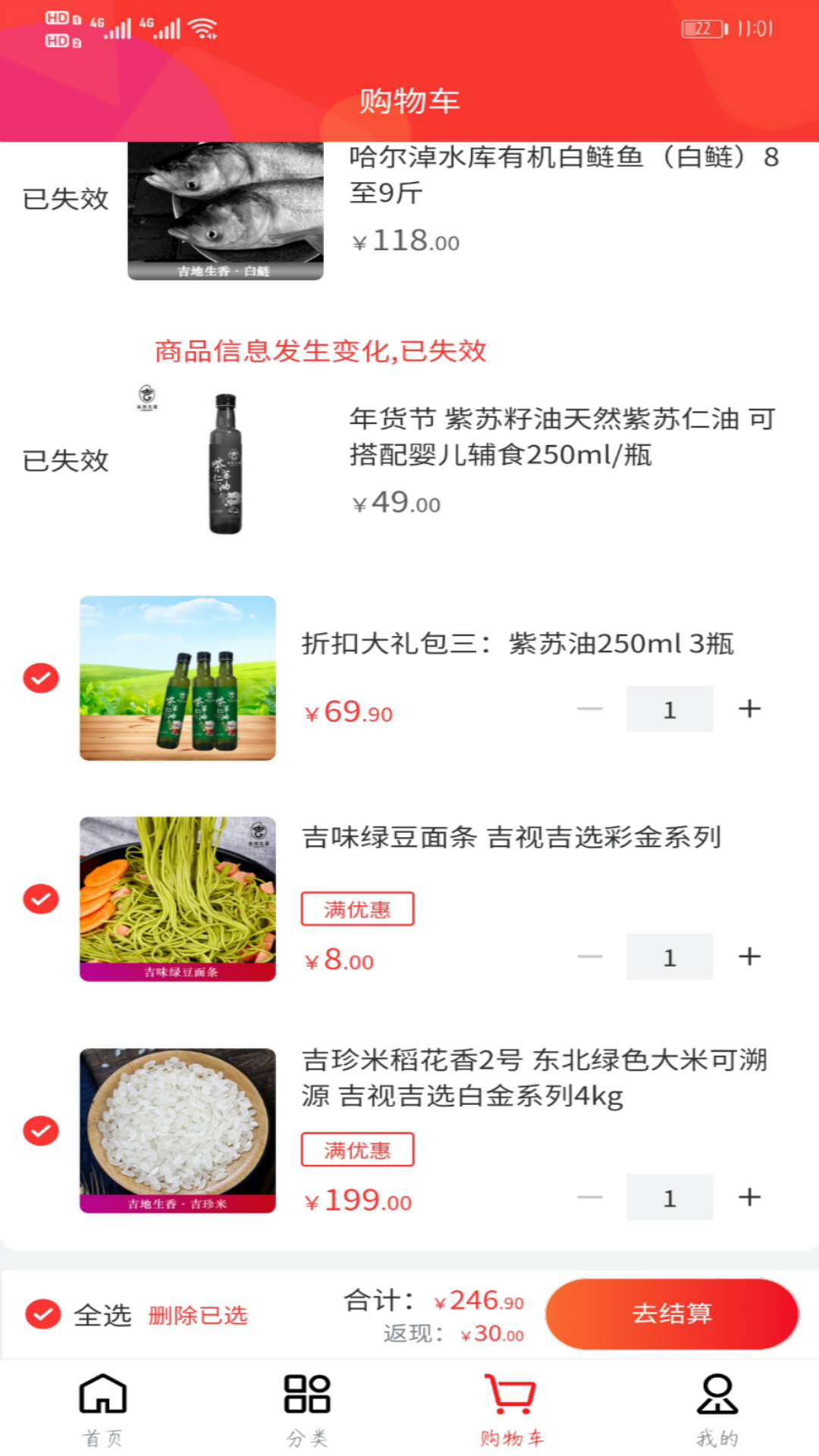
Task: Edit quantity field of the rice item
Action: point(670,1197)
